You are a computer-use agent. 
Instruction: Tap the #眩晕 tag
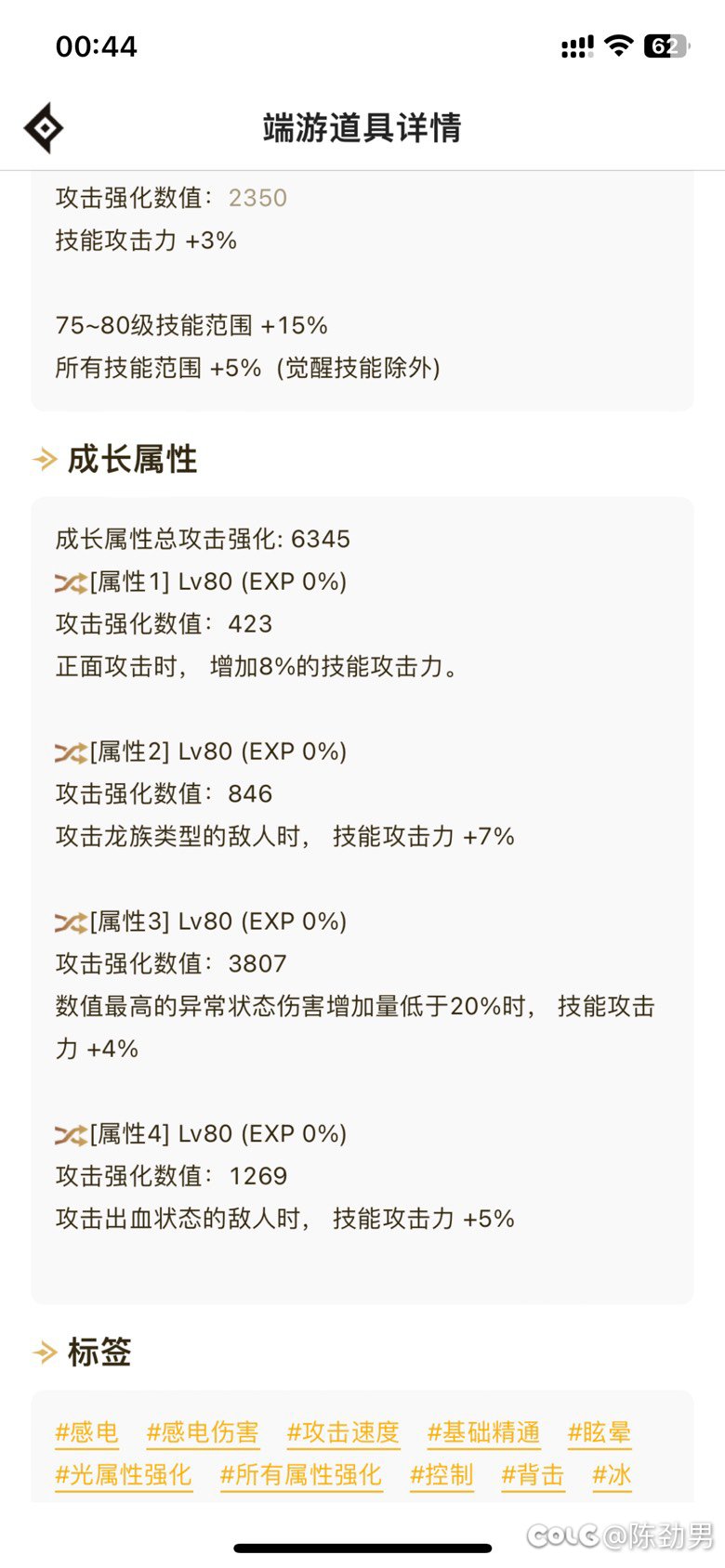pos(600,1432)
